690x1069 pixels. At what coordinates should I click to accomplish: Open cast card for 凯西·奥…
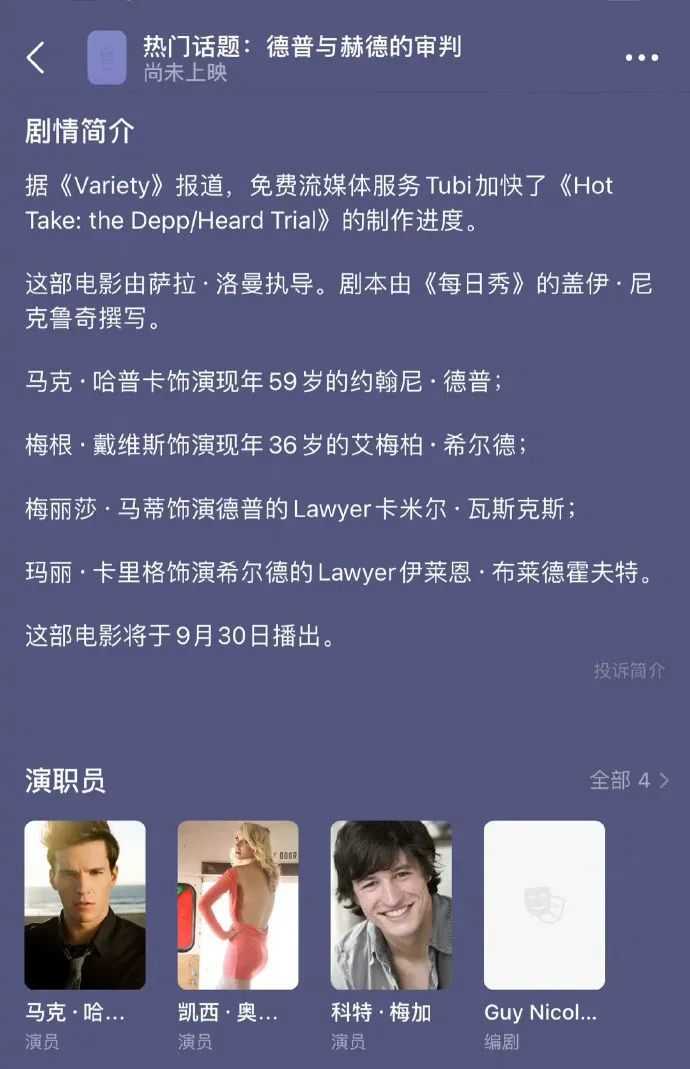point(238,905)
